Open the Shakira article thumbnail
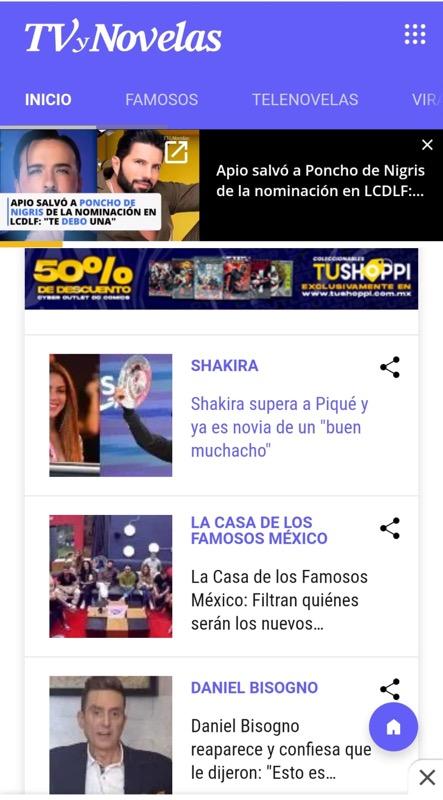 click(x=111, y=415)
